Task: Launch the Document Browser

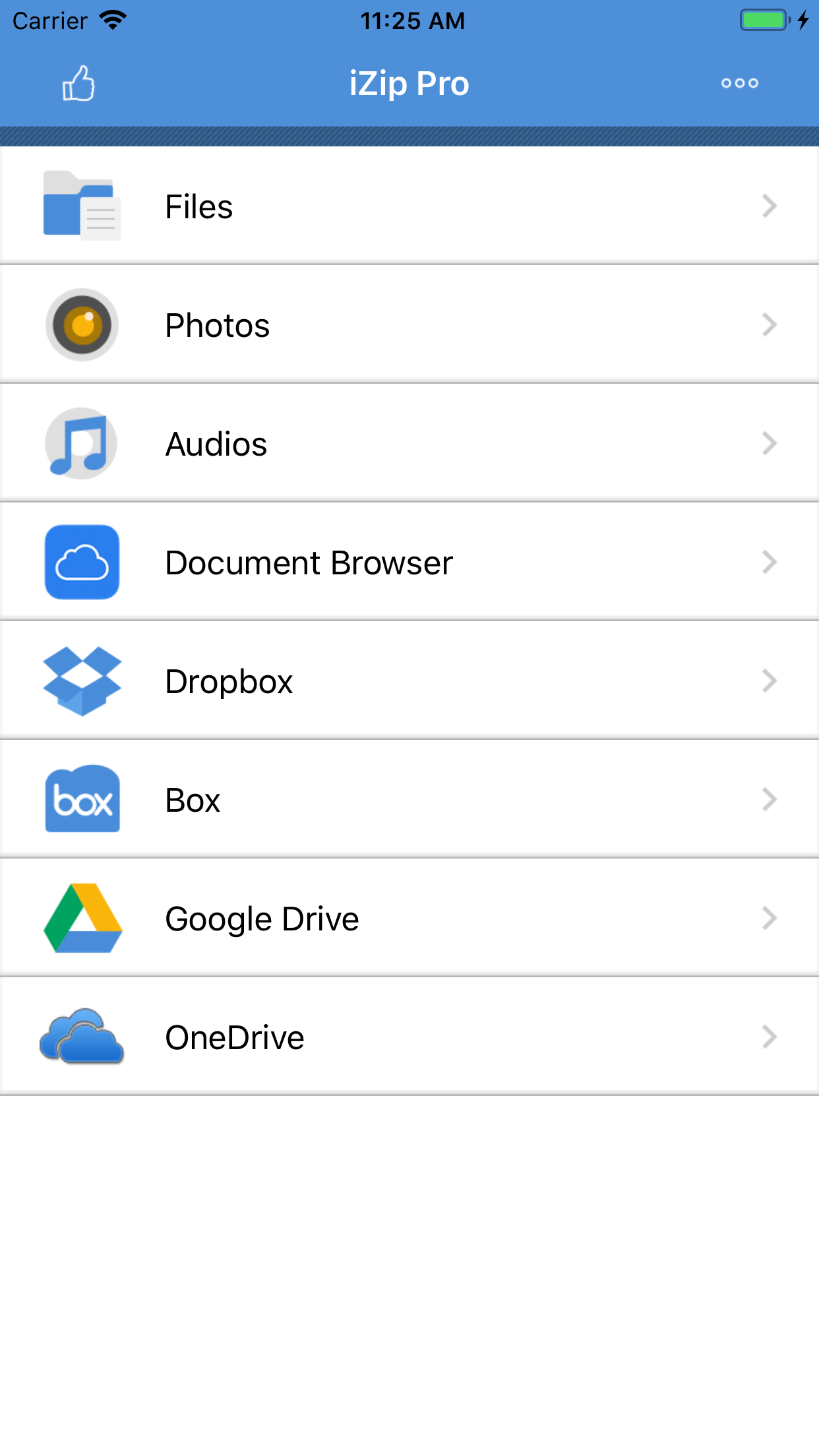Action: click(409, 562)
